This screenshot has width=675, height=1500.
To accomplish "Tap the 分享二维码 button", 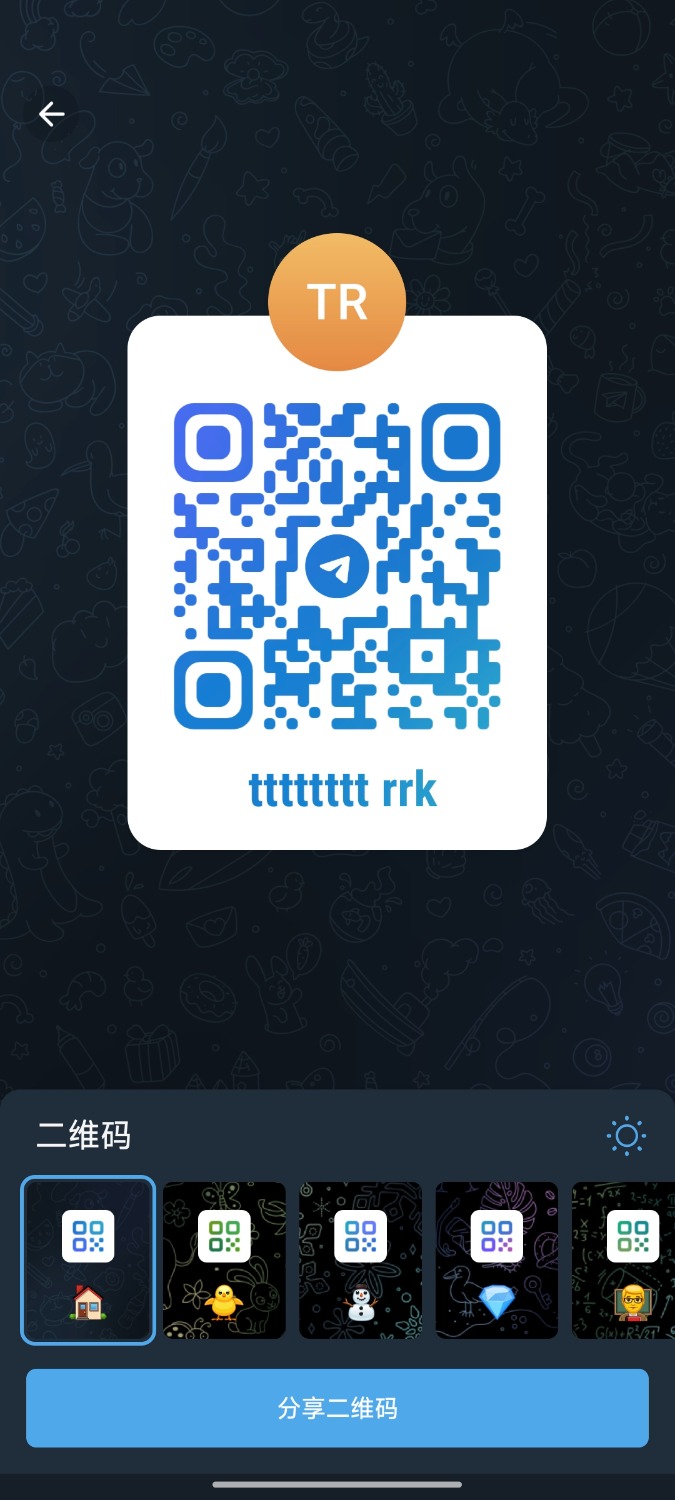I will tap(337, 1408).
